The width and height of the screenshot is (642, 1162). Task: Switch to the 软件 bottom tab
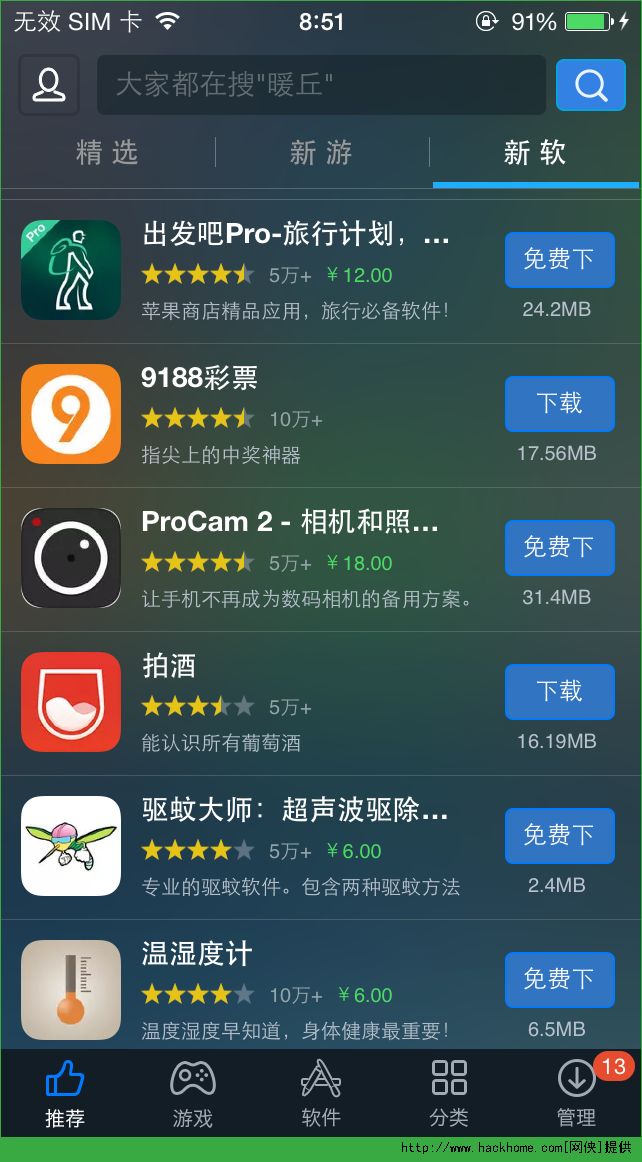[x=321, y=1095]
